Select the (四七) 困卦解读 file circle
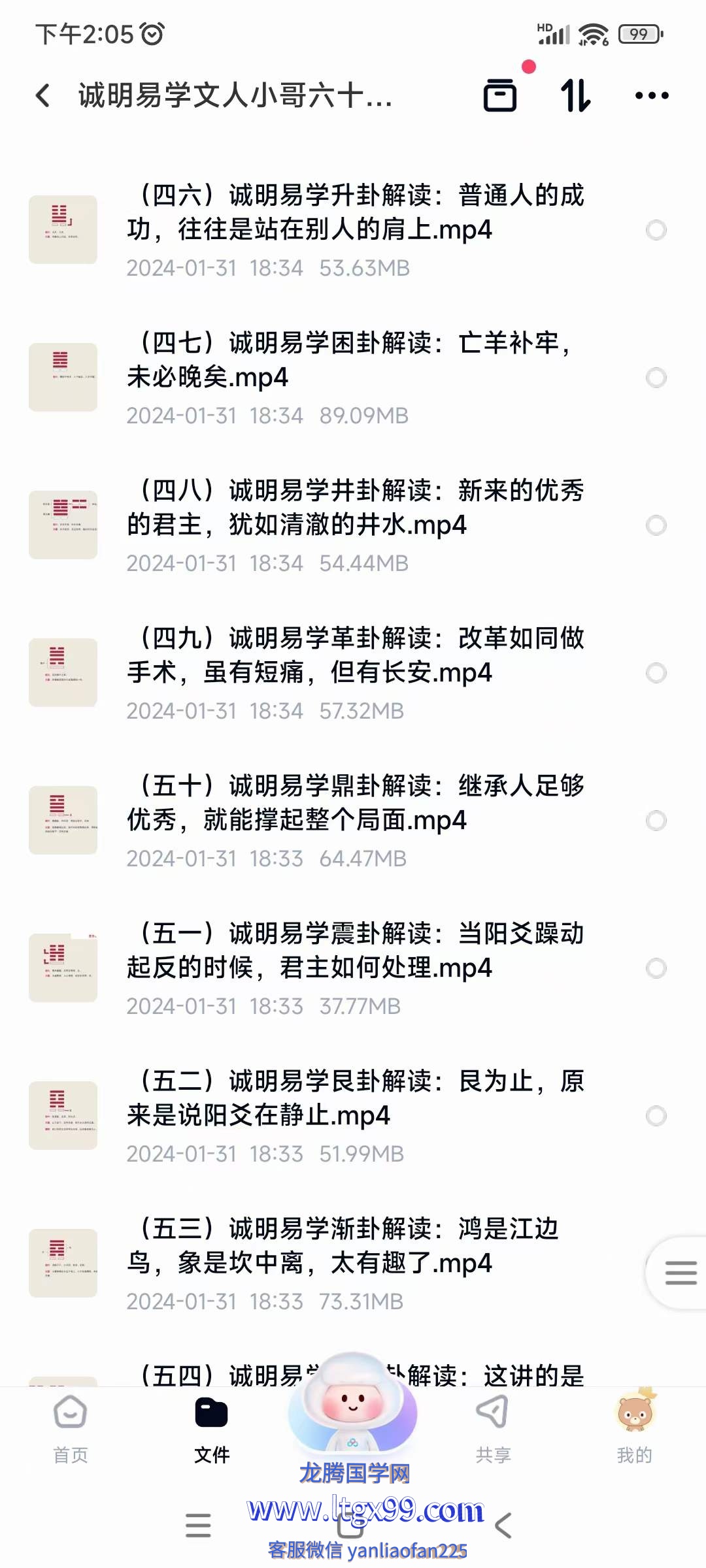 656,378
